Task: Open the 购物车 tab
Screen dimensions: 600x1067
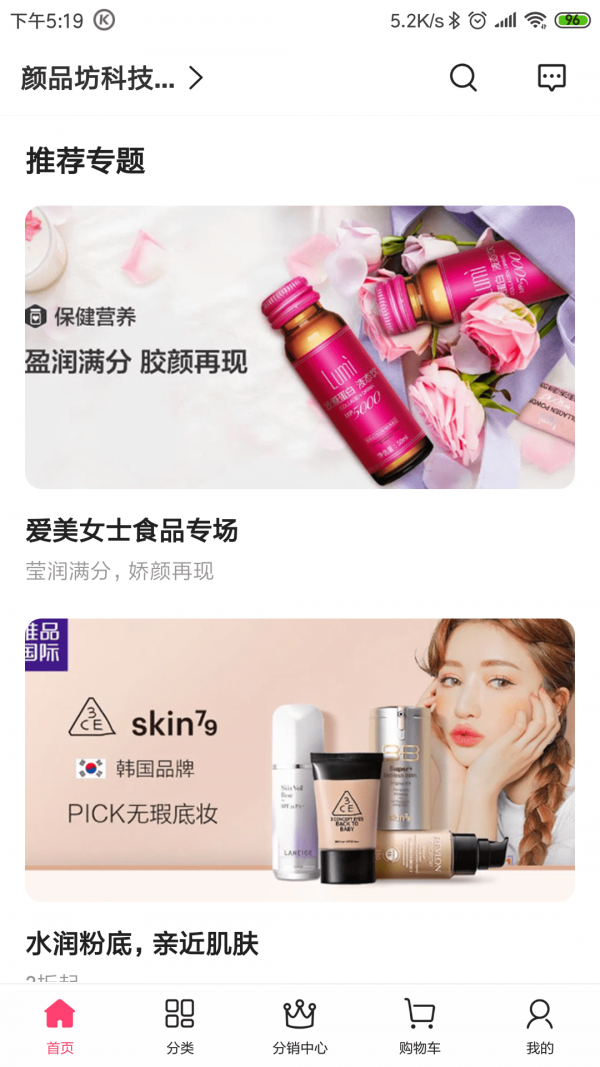Action: tap(419, 1026)
